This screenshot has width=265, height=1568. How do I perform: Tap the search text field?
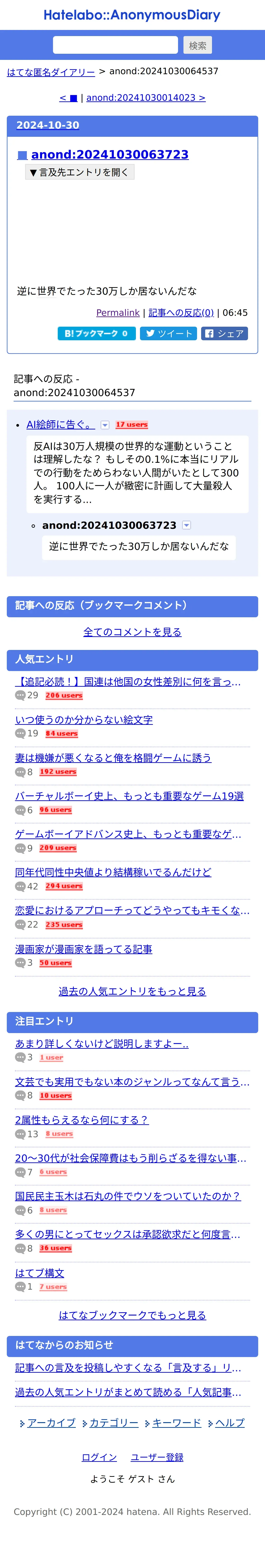(x=116, y=45)
